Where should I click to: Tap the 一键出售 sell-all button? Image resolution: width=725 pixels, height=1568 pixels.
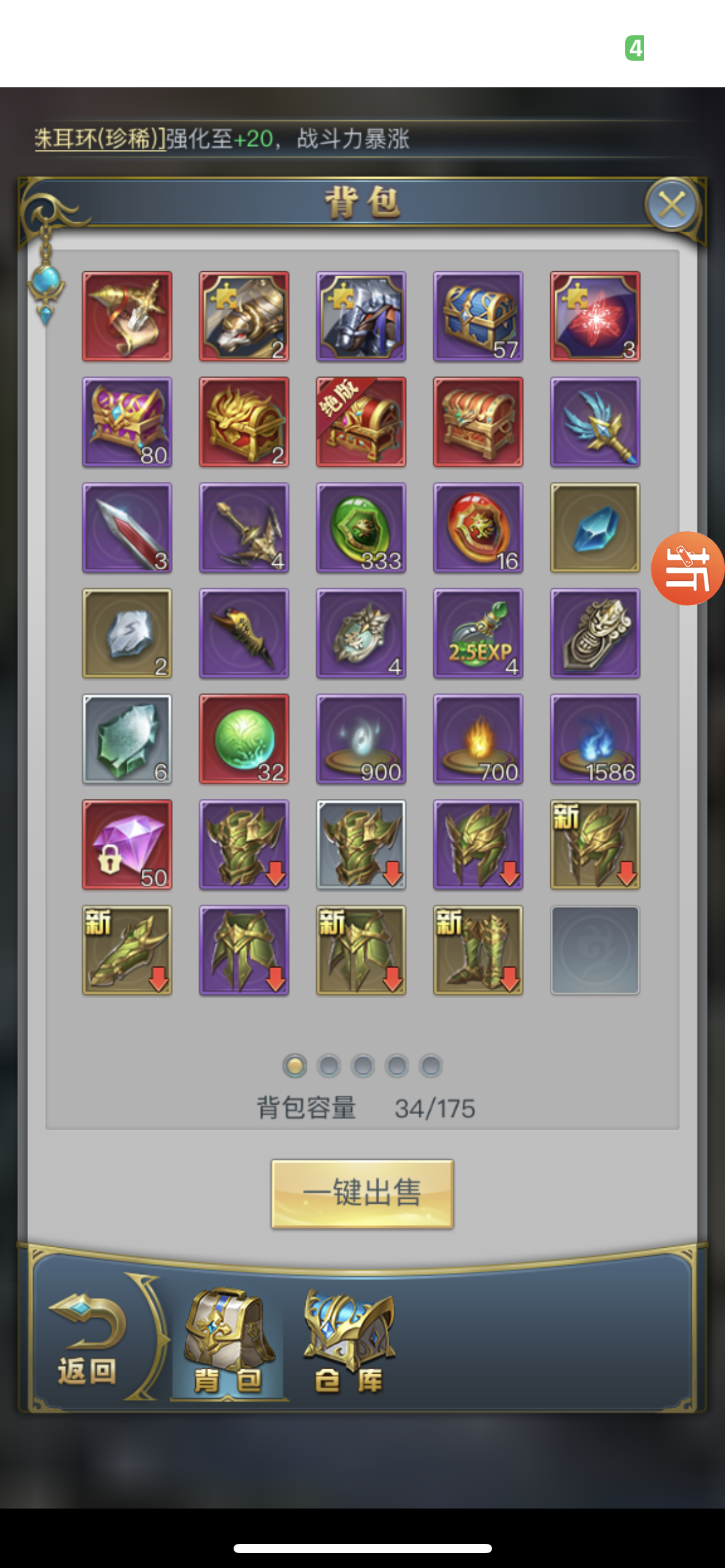[x=362, y=1193]
